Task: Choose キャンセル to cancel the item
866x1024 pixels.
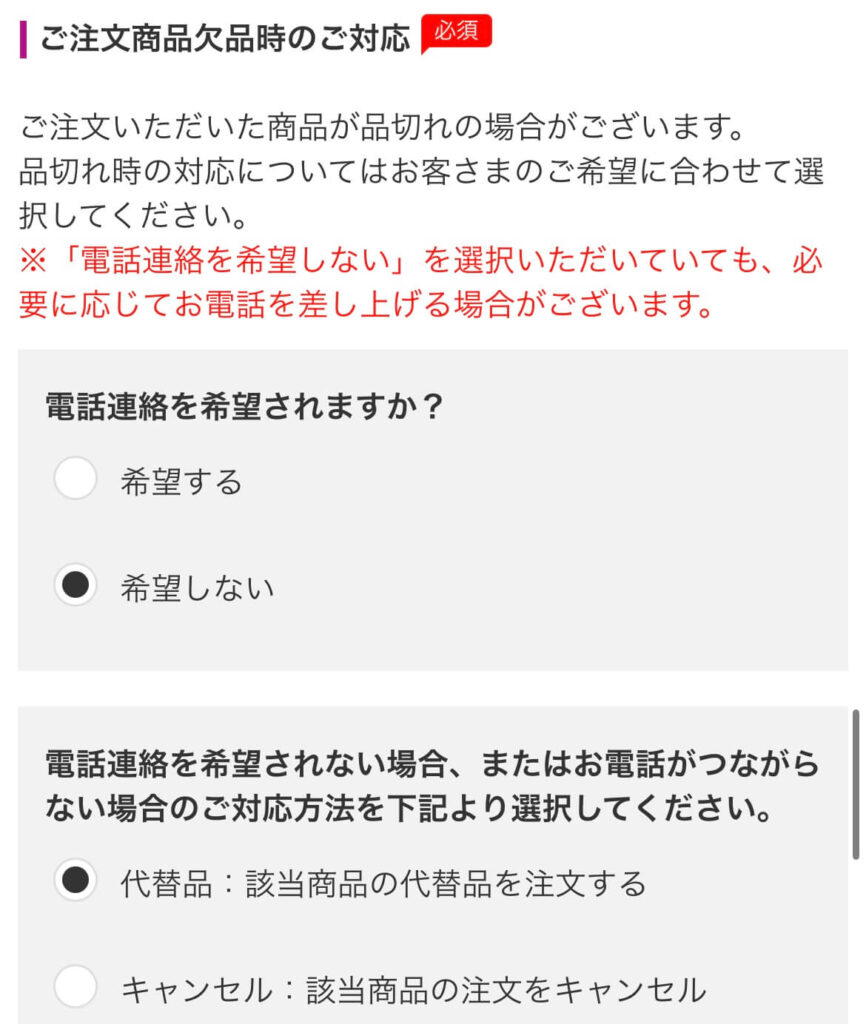Action: pyautogui.click(x=75, y=988)
